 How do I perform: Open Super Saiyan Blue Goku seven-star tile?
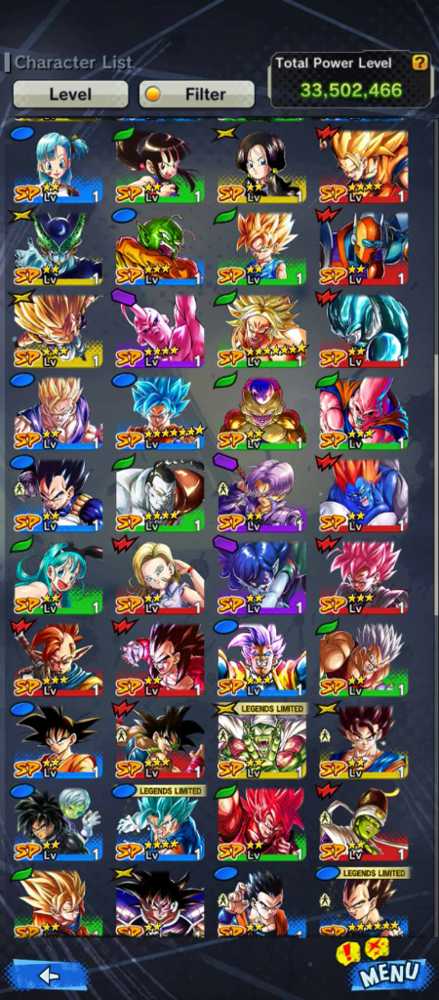coord(160,413)
